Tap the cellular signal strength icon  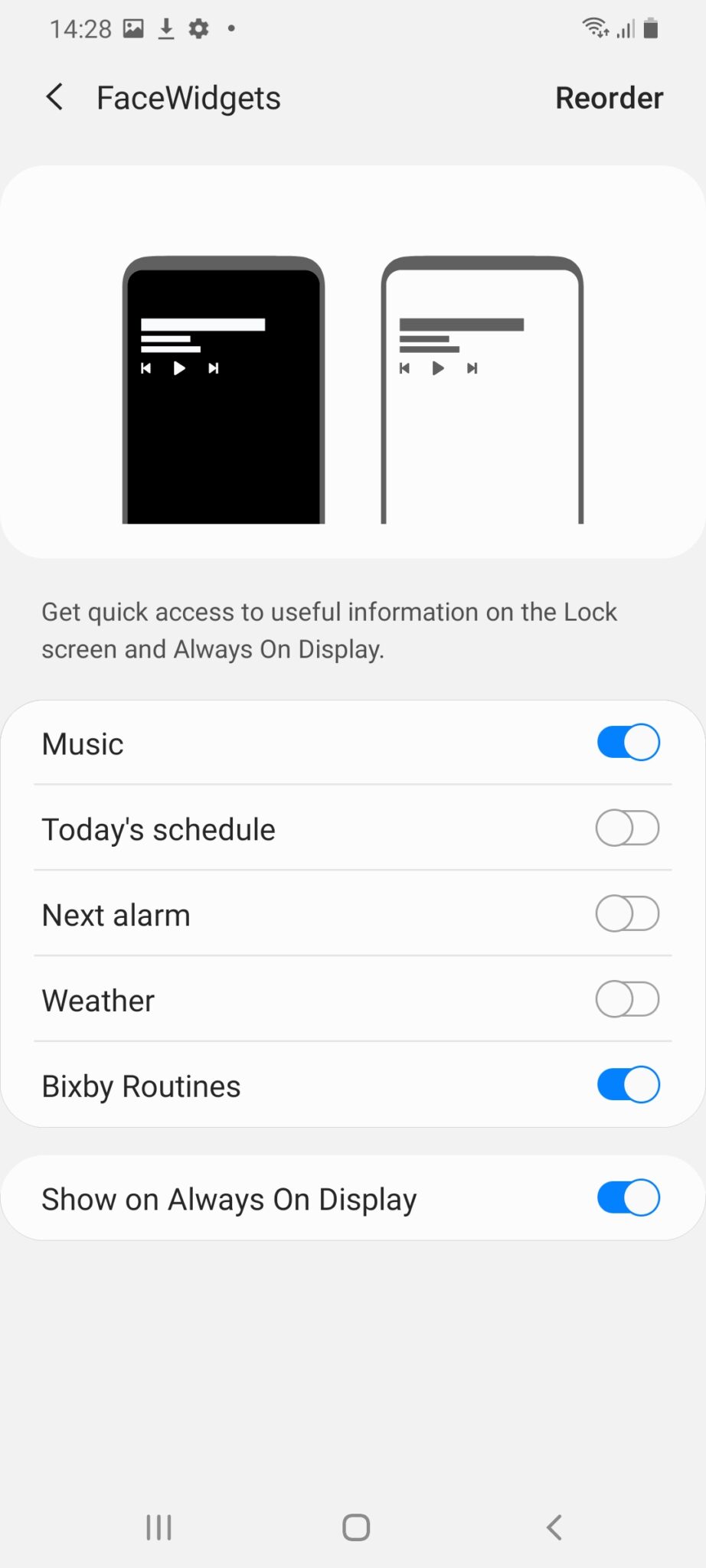[623, 28]
